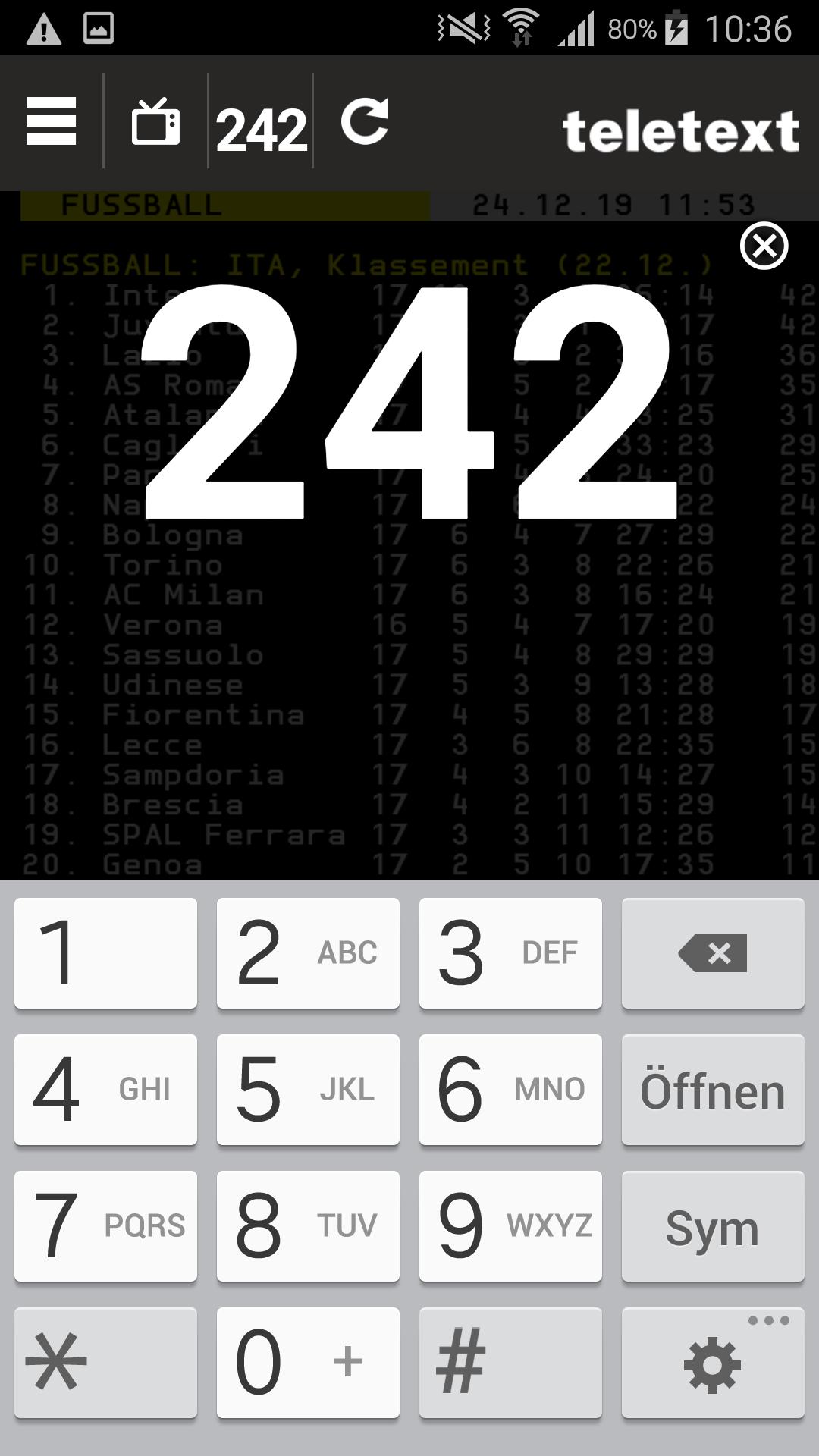Enter digit 2 on the keypad
819x1456 pixels.
pos(308,953)
